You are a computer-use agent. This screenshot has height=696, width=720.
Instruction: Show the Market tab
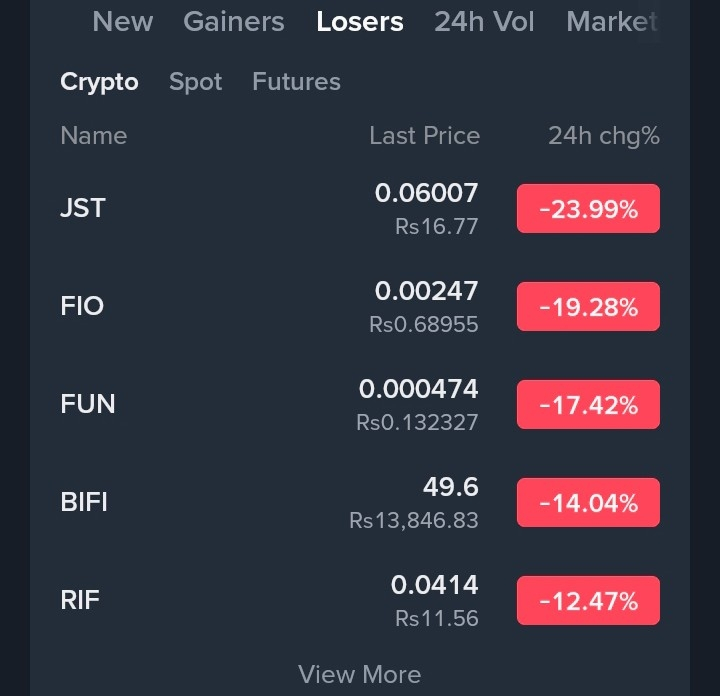[x=612, y=22]
